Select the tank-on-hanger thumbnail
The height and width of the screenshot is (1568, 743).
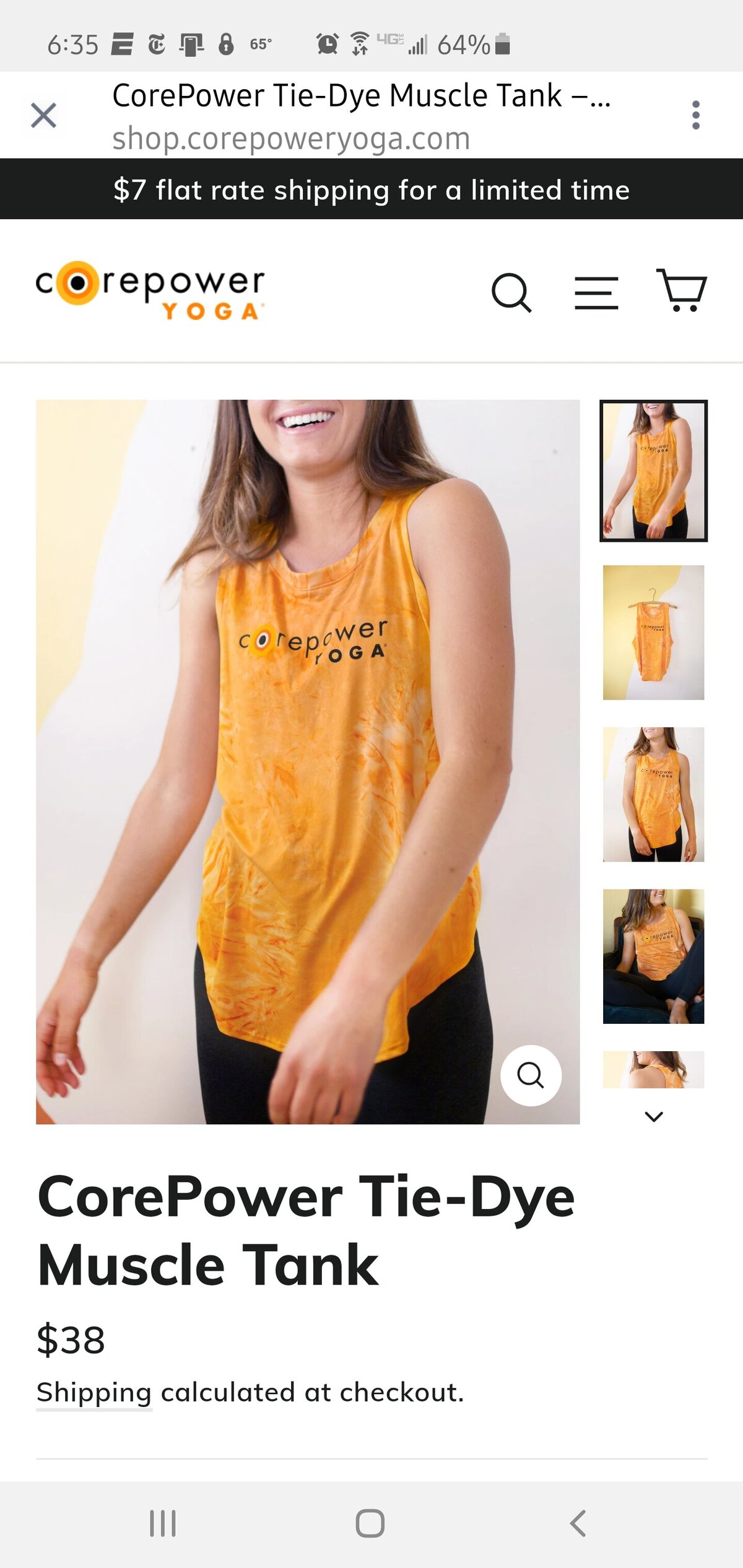[653, 632]
